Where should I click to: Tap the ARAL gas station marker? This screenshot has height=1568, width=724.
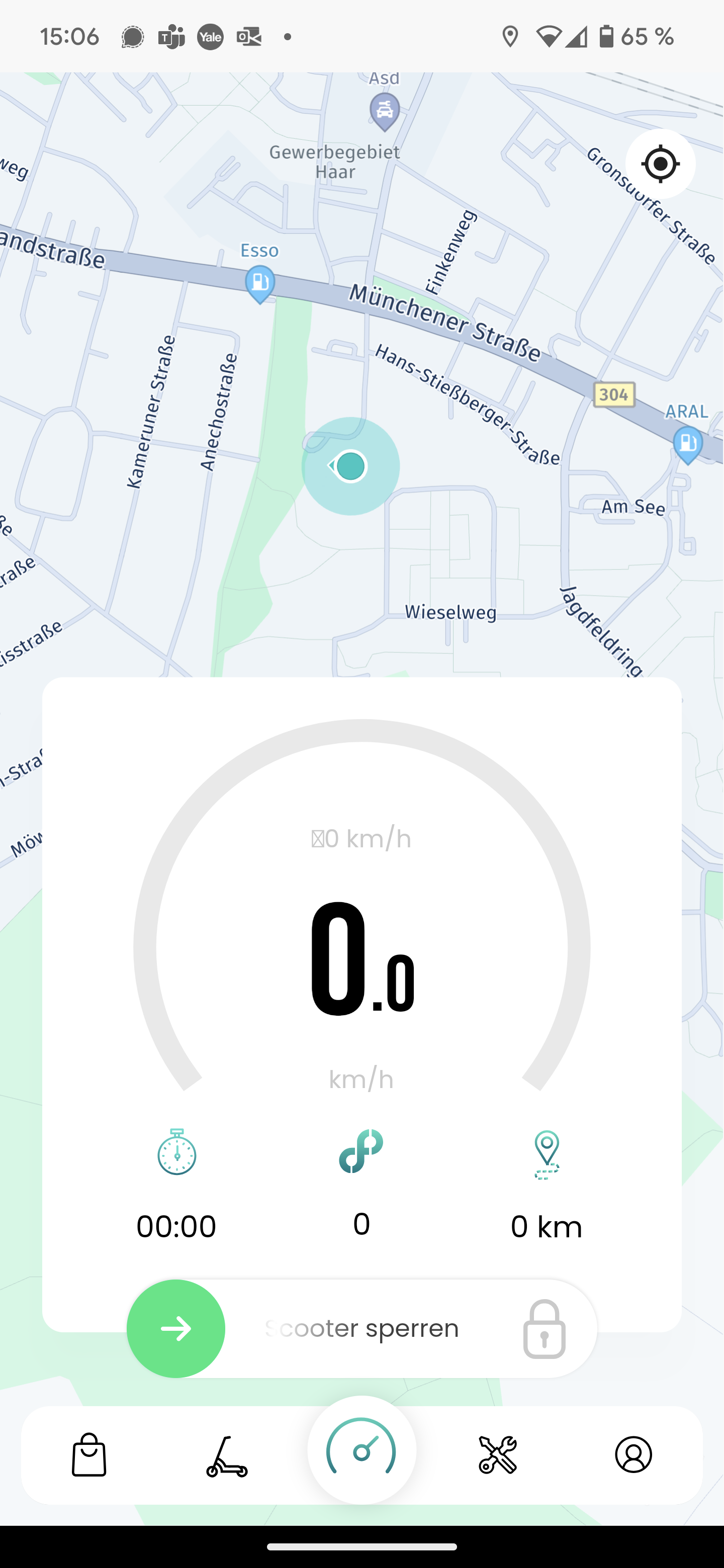point(688,445)
